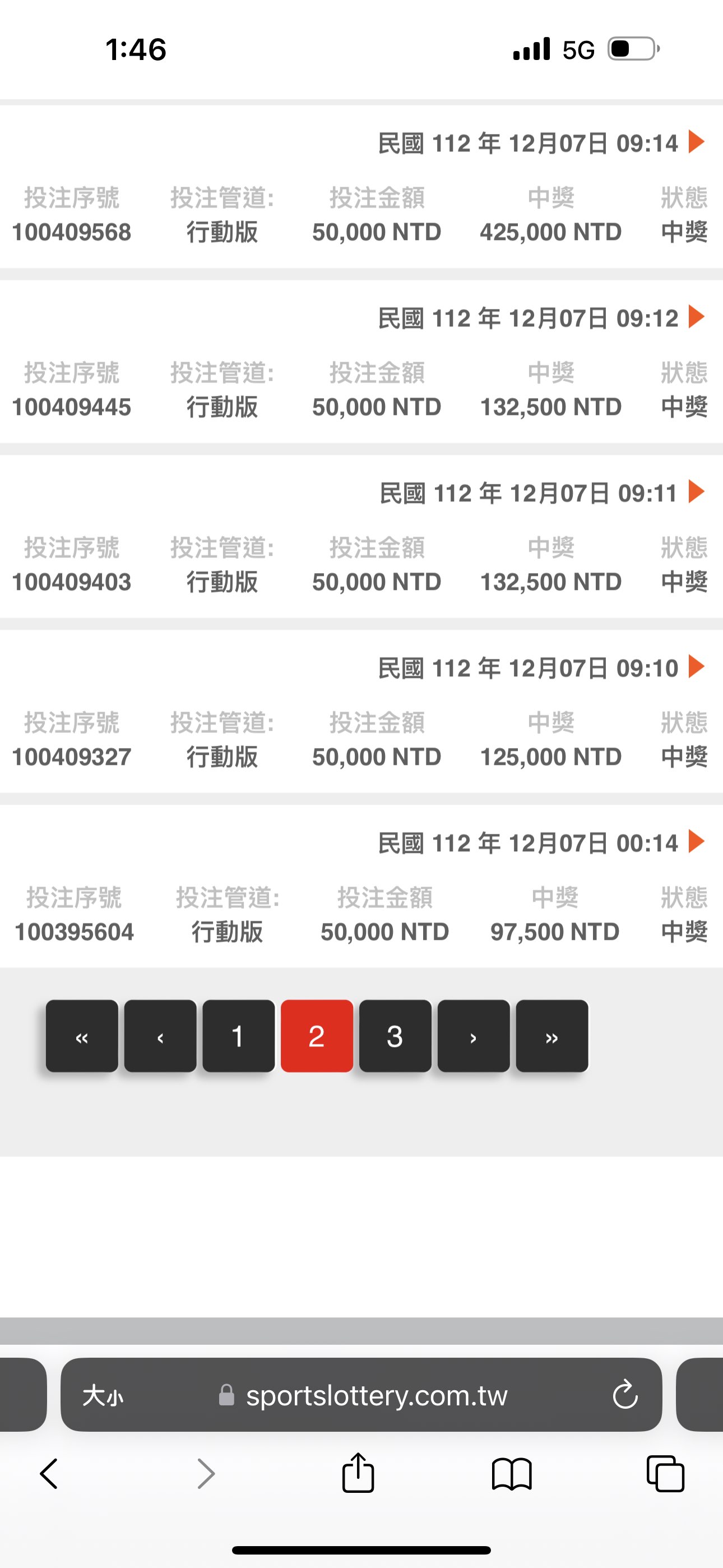Jump to first page of results
Image resolution: width=723 pixels, height=1568 pixels.
(82, 1036)
